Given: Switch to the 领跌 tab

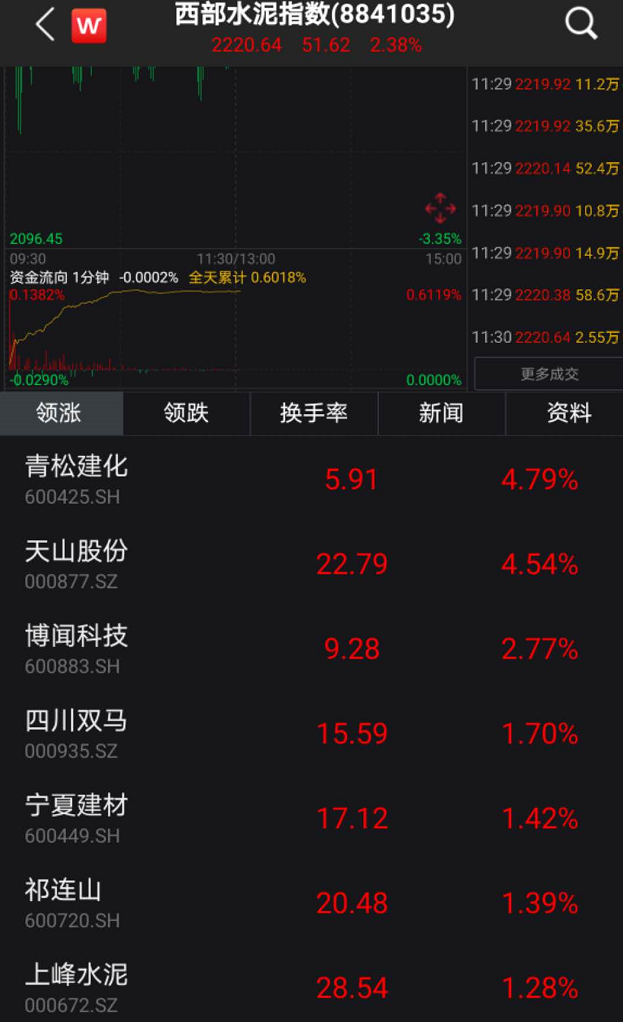Looking at the screenshot, I should pyautogui.click(x=187, y=413).
